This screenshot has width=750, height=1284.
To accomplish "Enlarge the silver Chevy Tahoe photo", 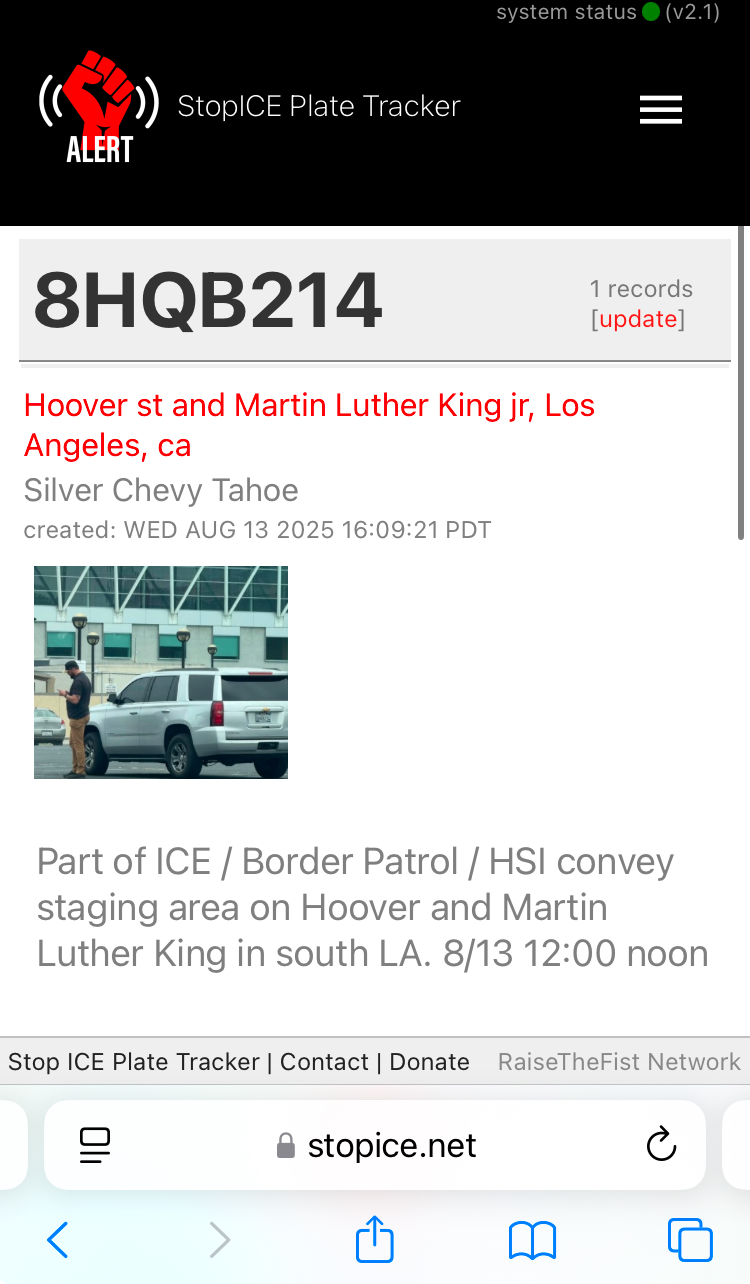I will 161,672.
